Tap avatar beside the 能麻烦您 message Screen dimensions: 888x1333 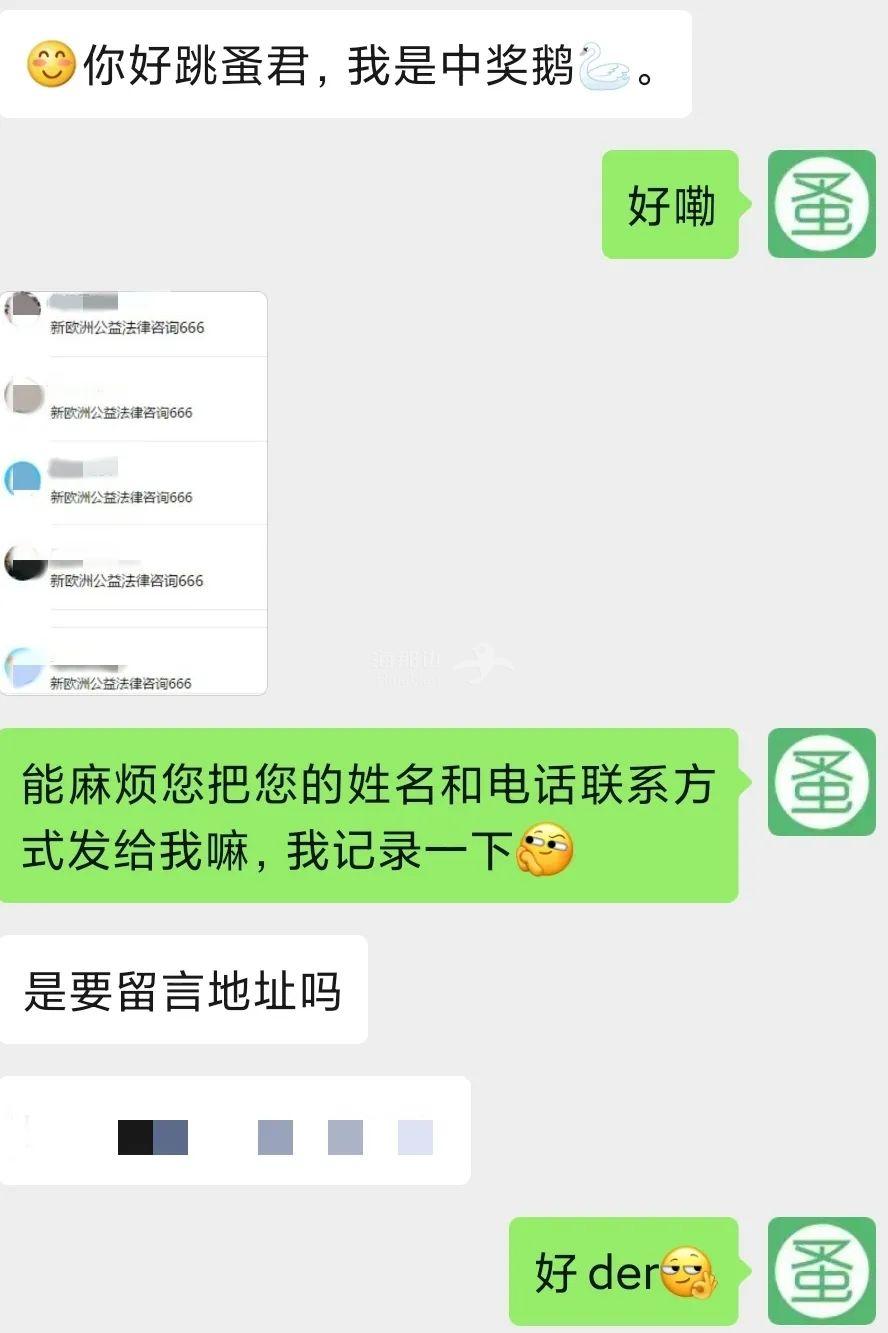tap(821, 782)
